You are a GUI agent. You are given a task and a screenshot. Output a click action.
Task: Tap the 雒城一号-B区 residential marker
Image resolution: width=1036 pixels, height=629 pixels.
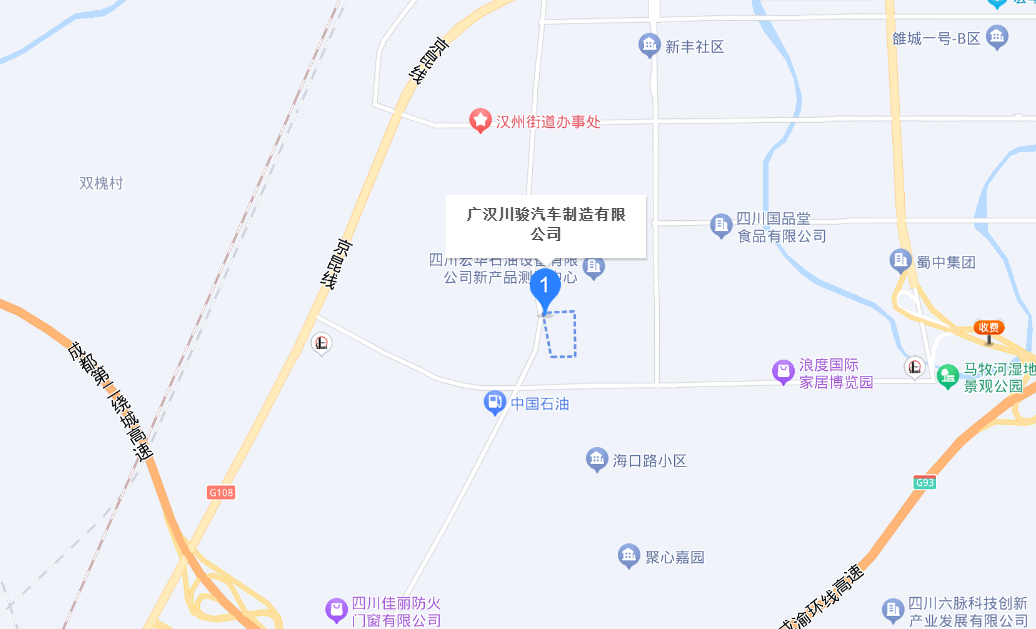point(997,38)
